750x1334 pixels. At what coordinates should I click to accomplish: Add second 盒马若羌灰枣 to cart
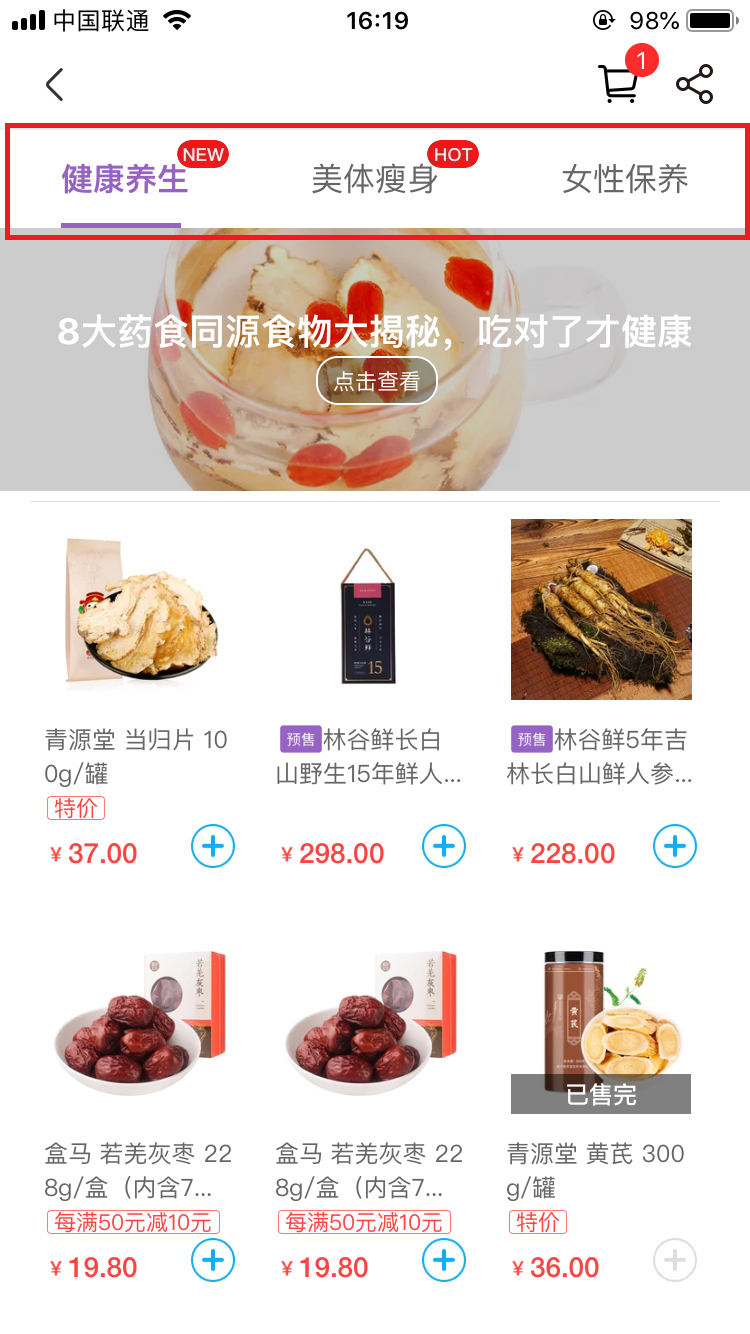click(x=443, y=1260)
